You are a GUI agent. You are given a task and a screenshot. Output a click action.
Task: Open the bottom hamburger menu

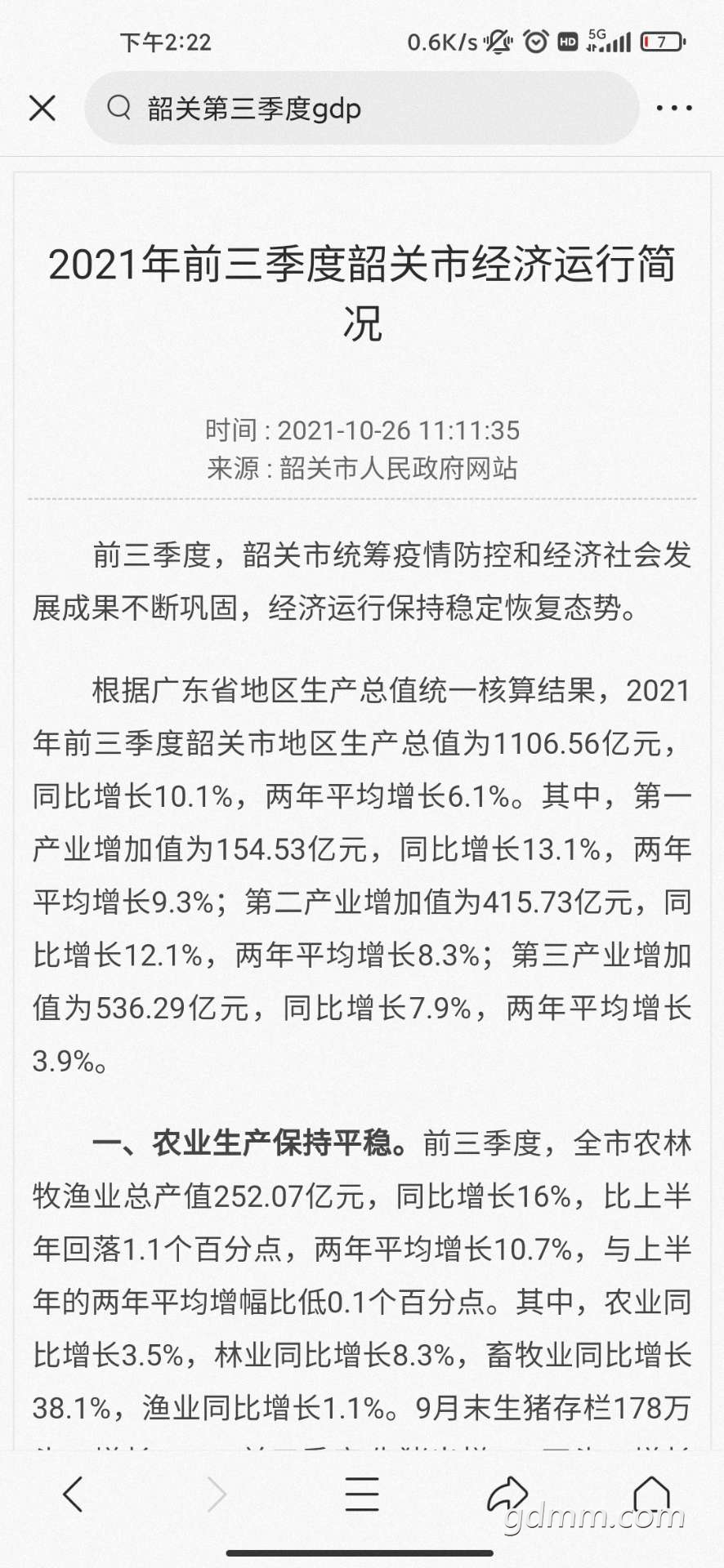pyautogui.click(x=361, y=1494)
